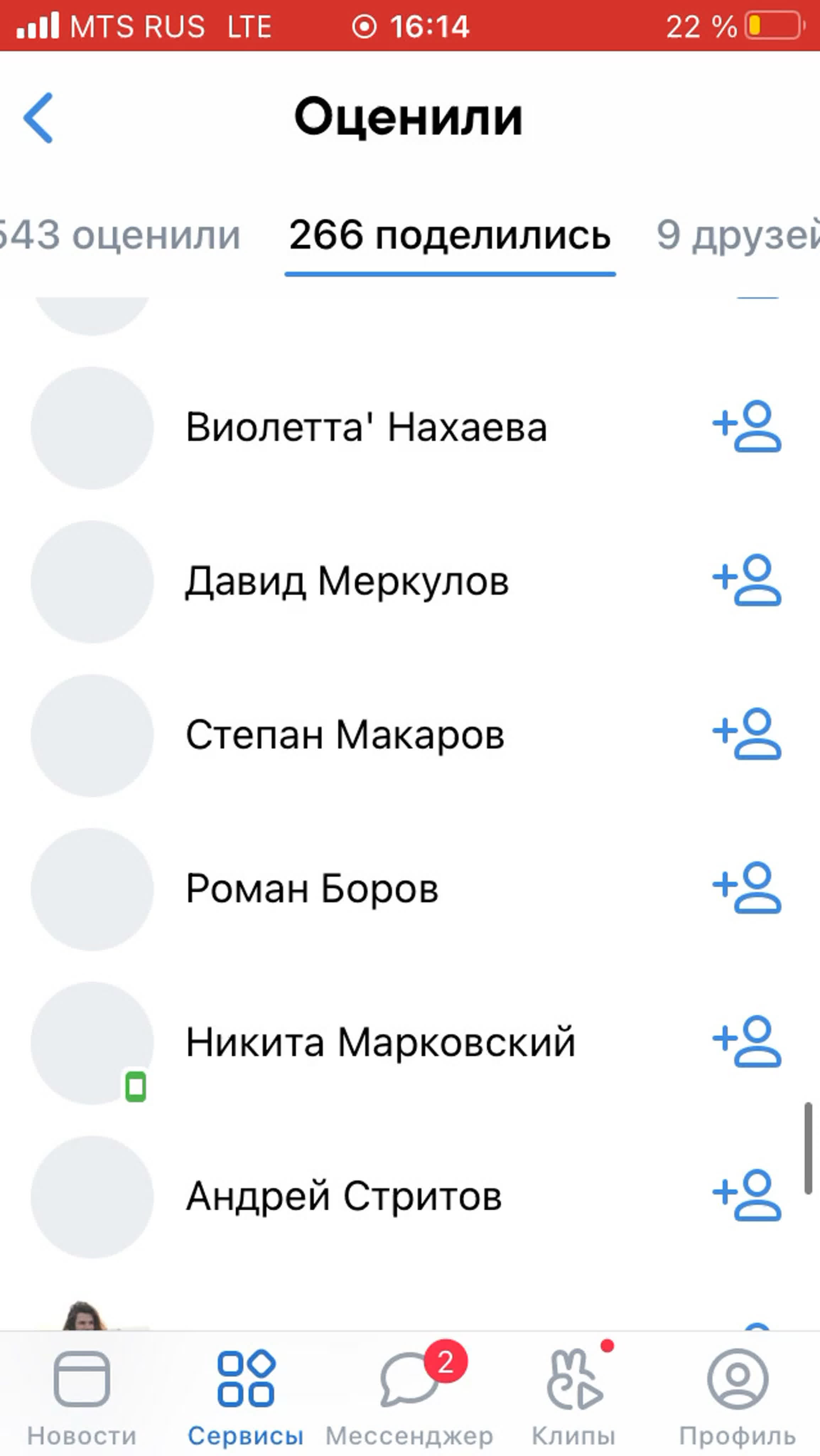Add Виолетта' Нахаева as a friend
Image resolution: width=820 pixels, height=1456 pixels.
[x=746, y=427]
